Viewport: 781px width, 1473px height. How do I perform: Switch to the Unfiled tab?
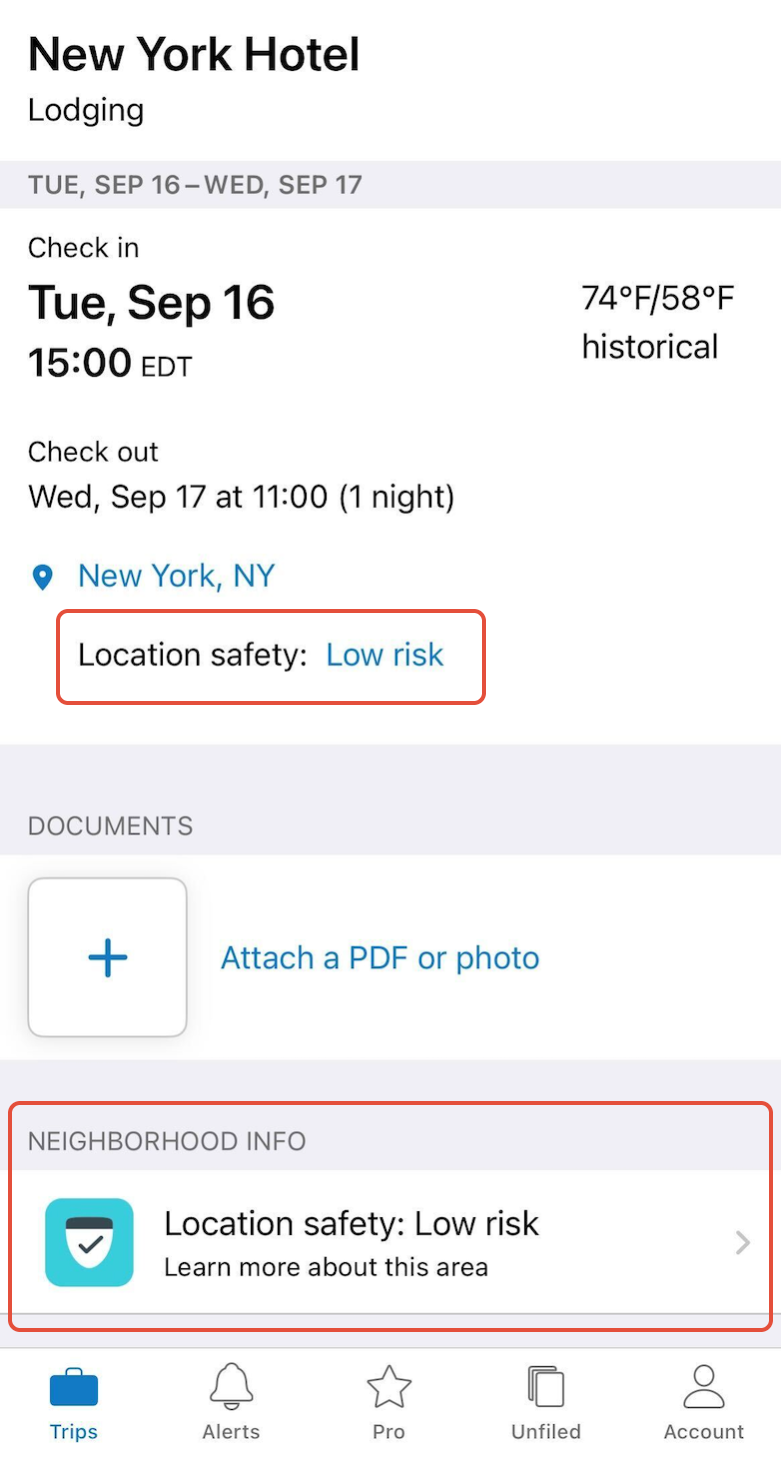coord(546,1404)
